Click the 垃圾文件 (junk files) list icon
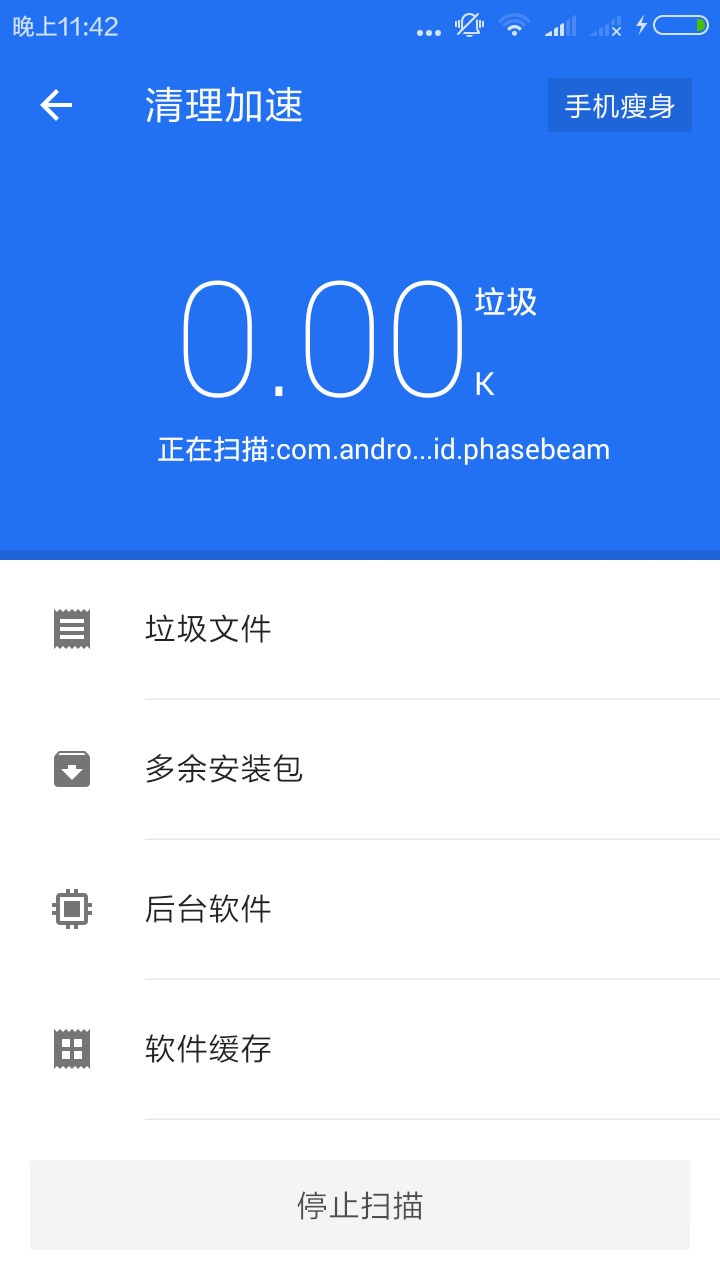Viewport: 720px width, 1280px height. click(70, 628)
